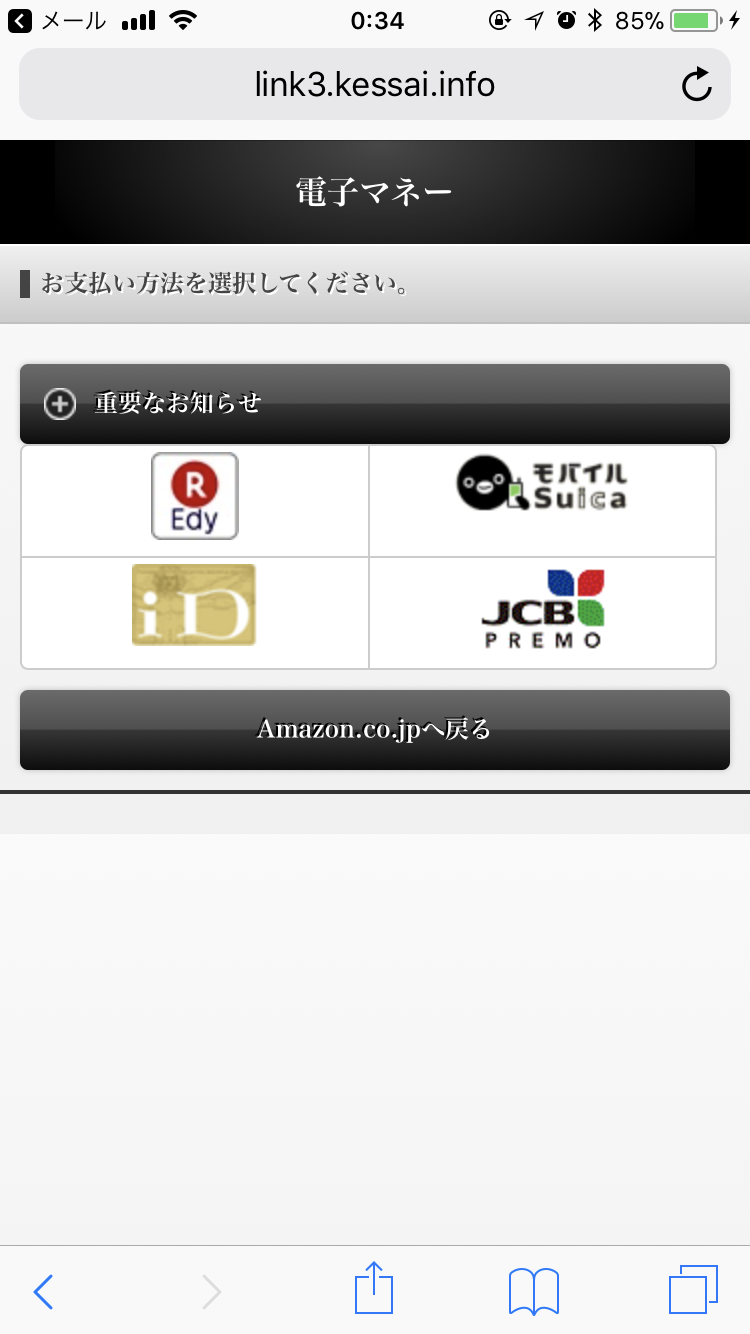Open Safari bookmarks
The width and height of the screenshot is (750, 1334).
click(x=534, y=1291)
